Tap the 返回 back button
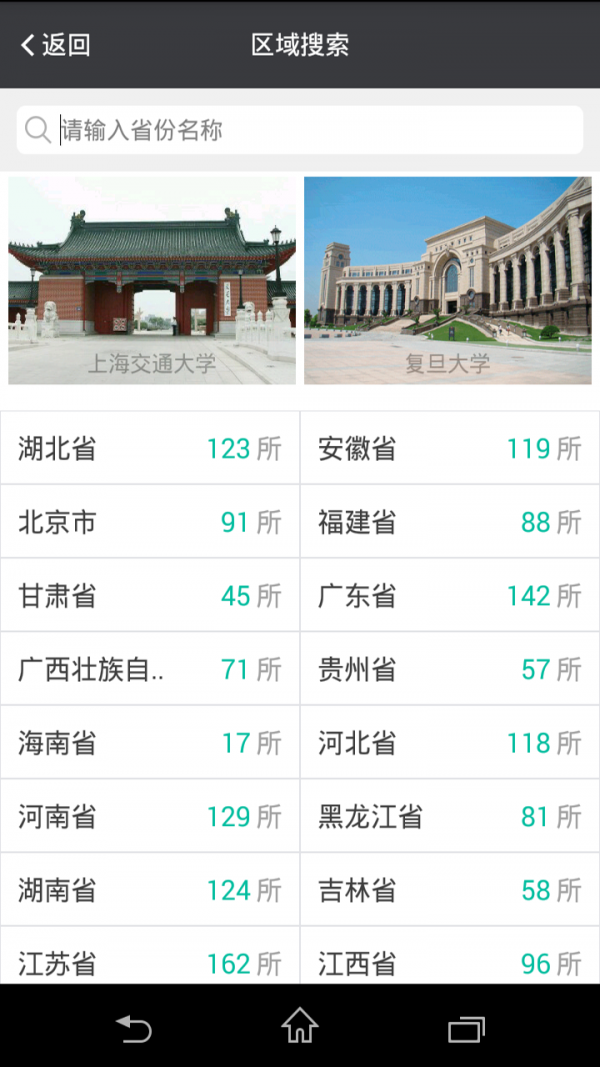This screenshot has height=1067, width=600. [x=56, y=45]
